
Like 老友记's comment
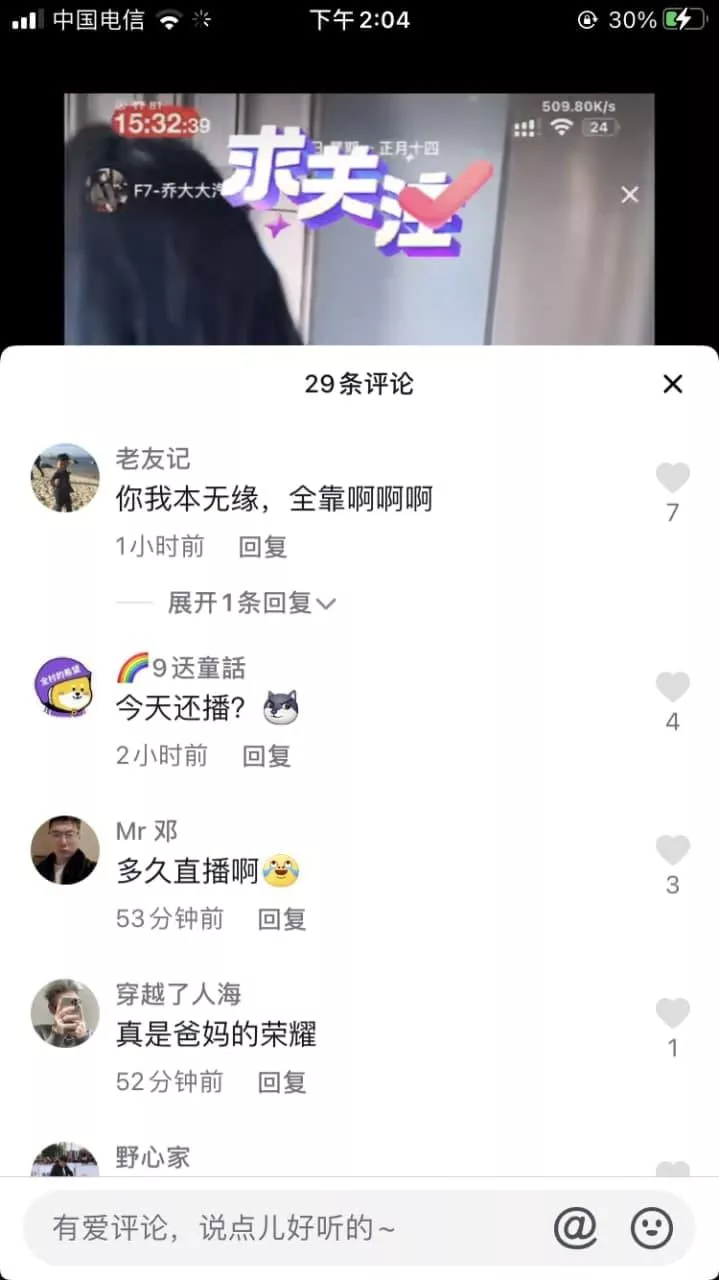[x=673, y=478]
